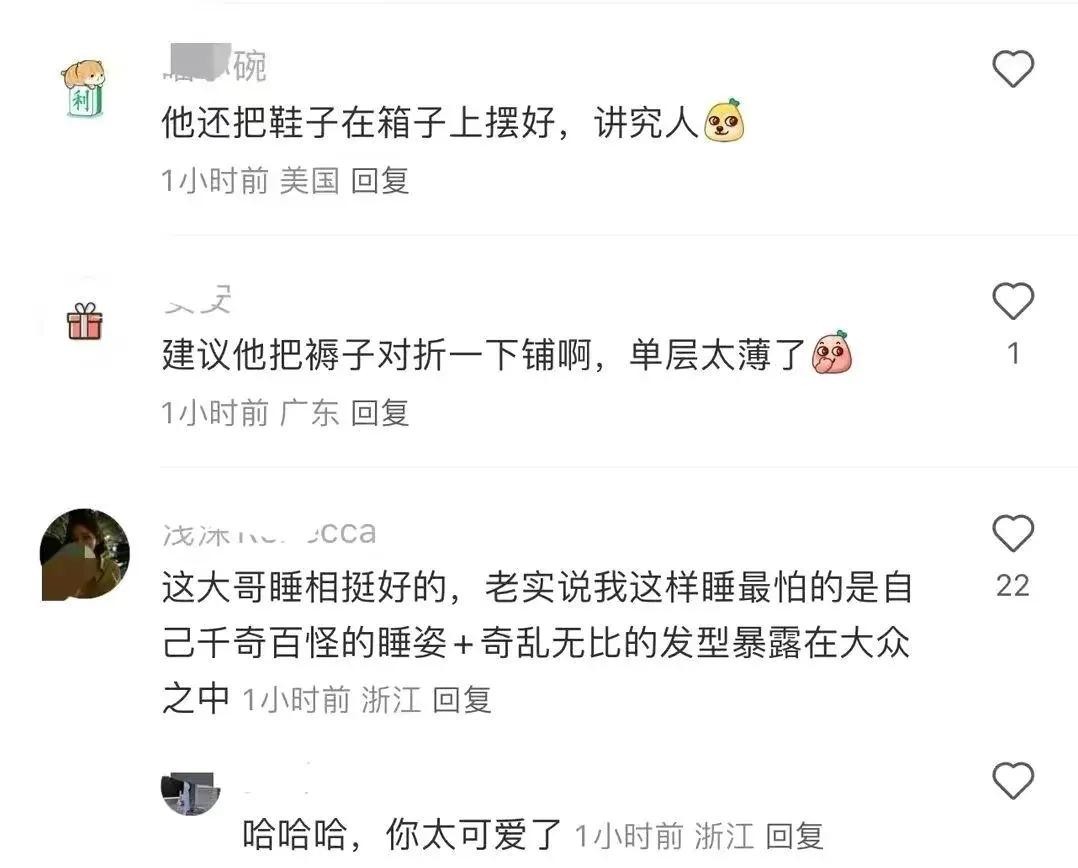Reply to the 这大哥睡相挺好的 comment
Viewport: 1078px width, 868px height.
pos(461,700)
